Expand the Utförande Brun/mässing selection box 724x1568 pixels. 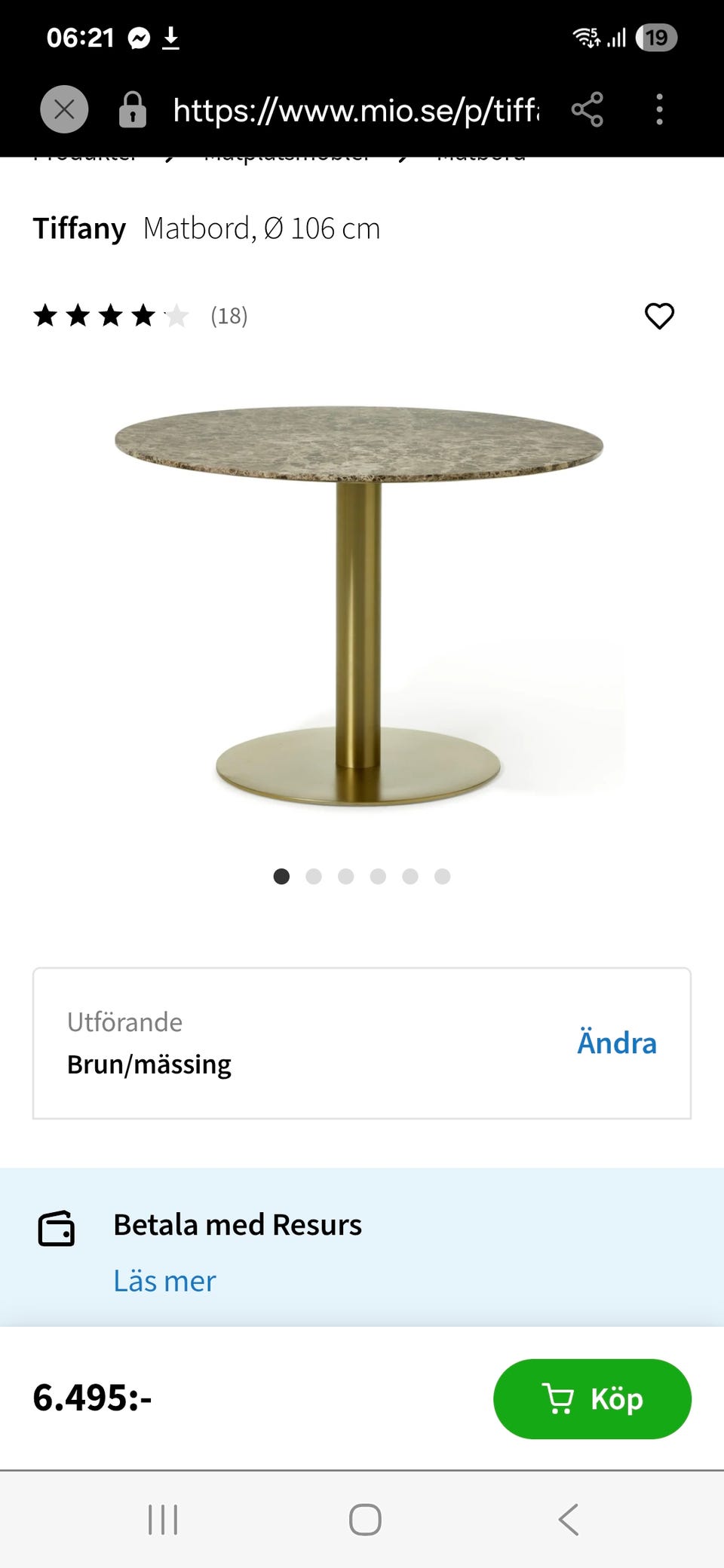click(360, 1043)
